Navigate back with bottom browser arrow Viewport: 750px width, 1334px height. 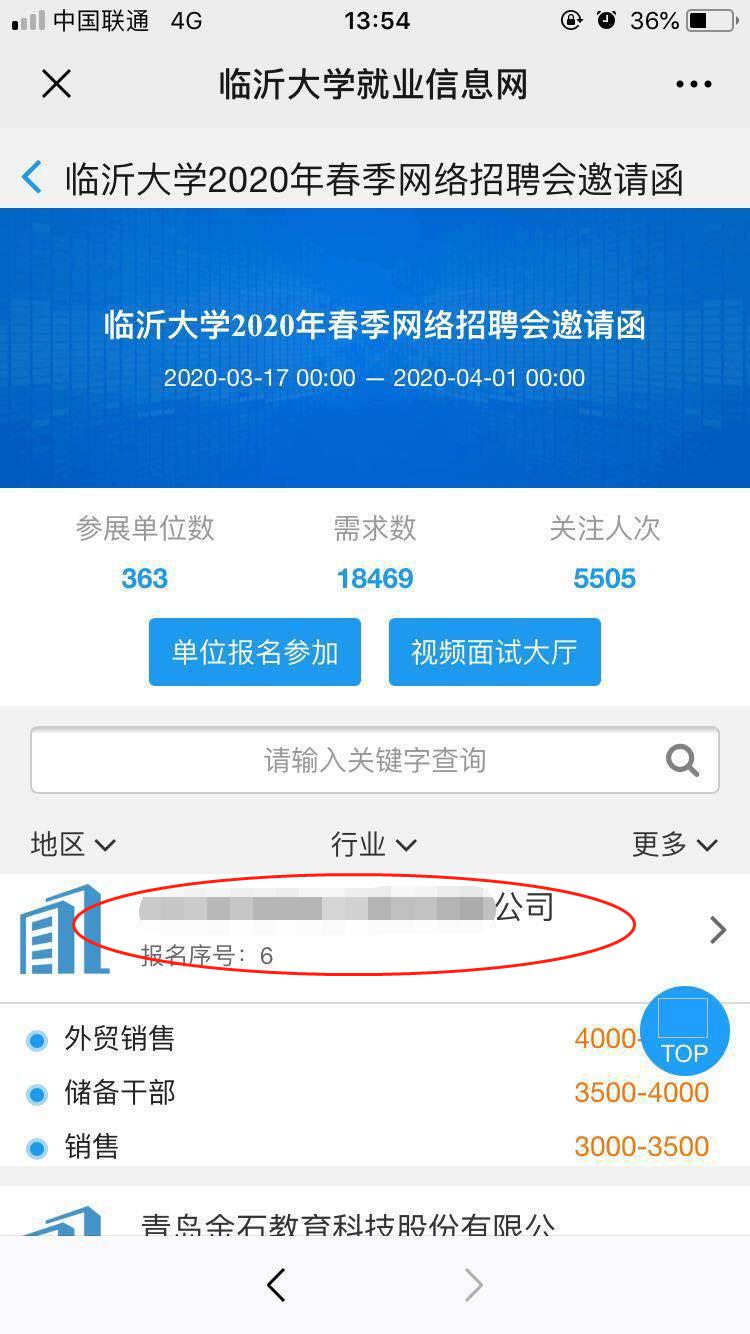[277, 1285]
